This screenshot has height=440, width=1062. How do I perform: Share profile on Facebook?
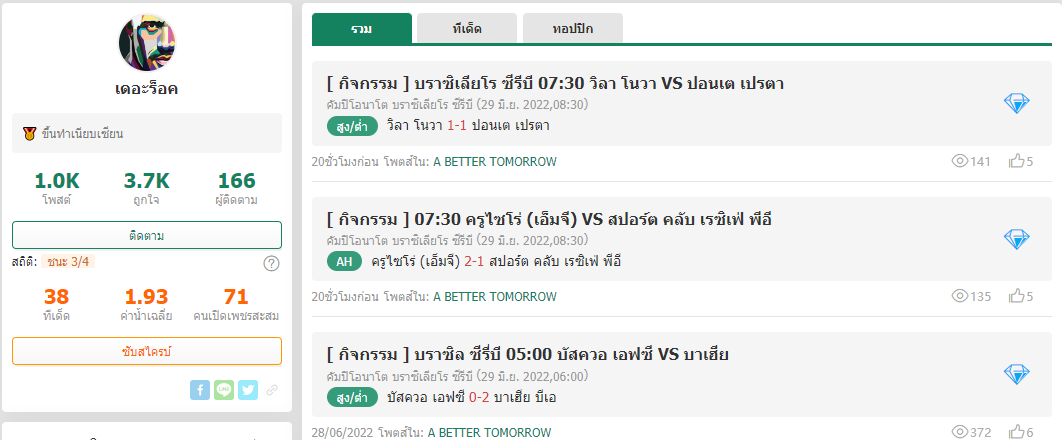tap(200, 390)
